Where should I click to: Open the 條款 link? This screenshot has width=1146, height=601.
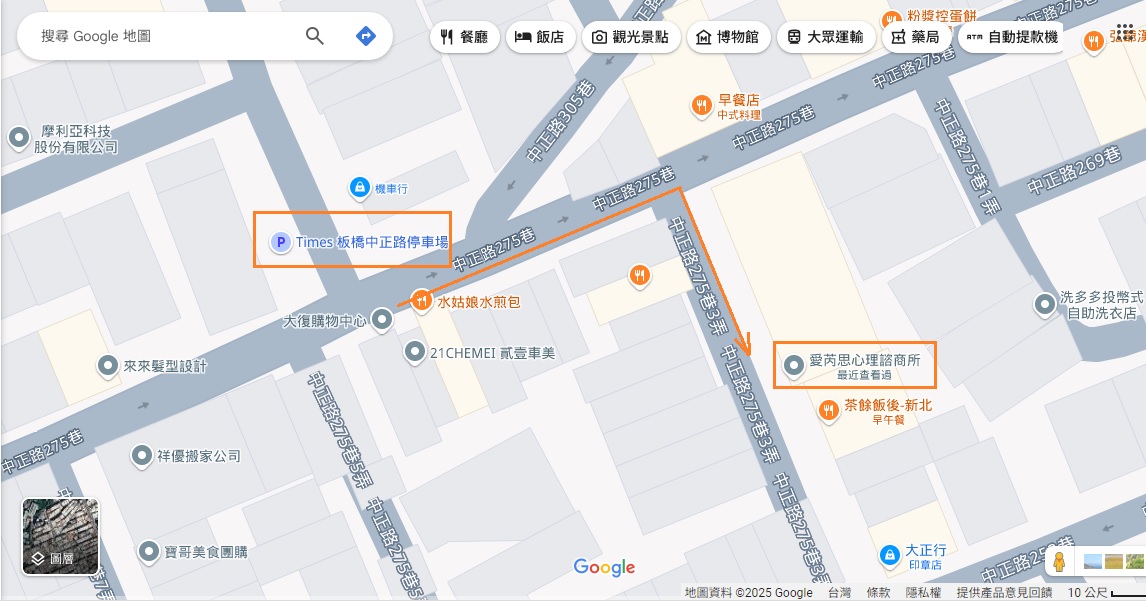tap(878, 593)
